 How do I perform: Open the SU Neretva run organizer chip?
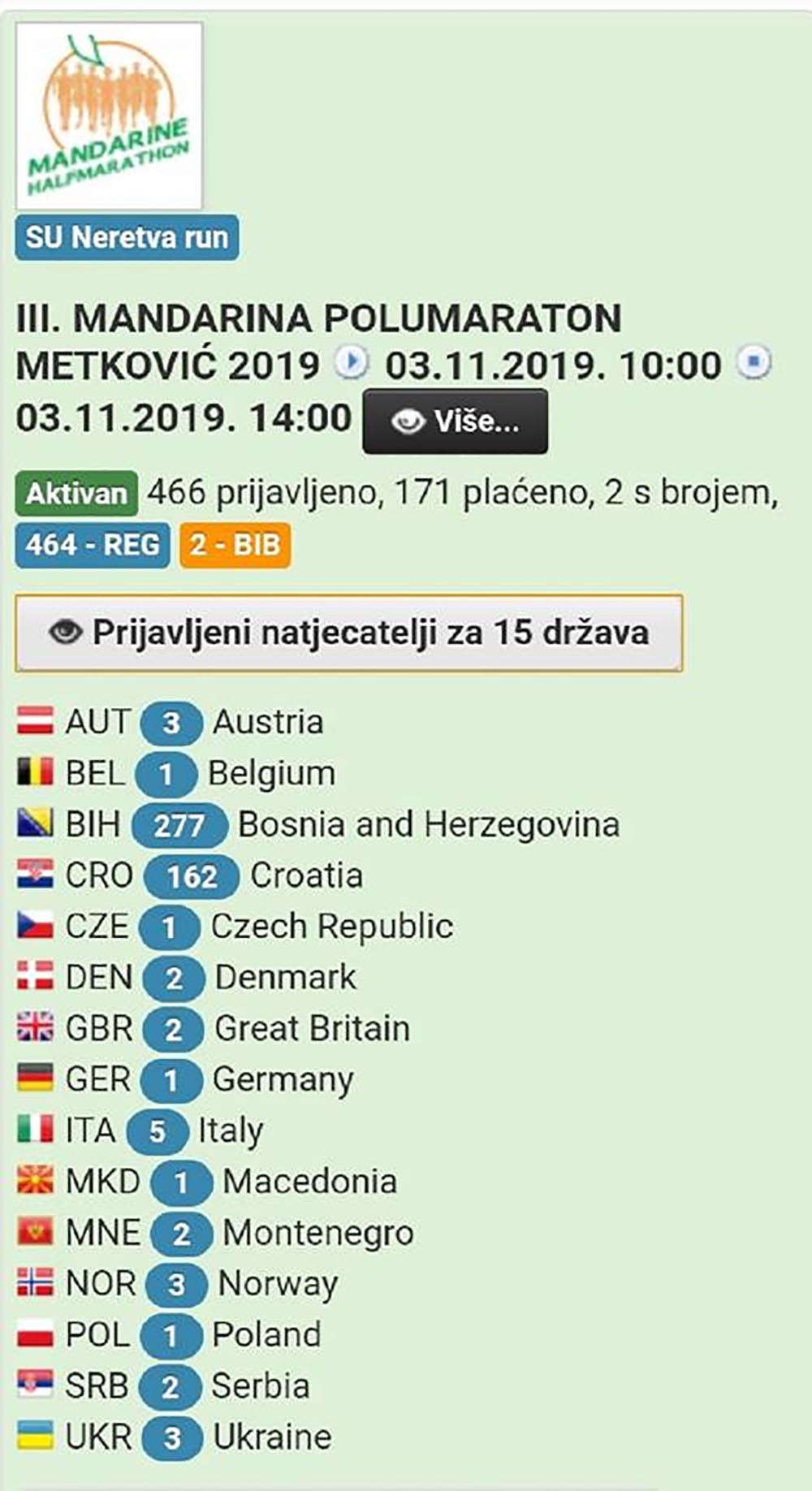(x=127, y=238)
